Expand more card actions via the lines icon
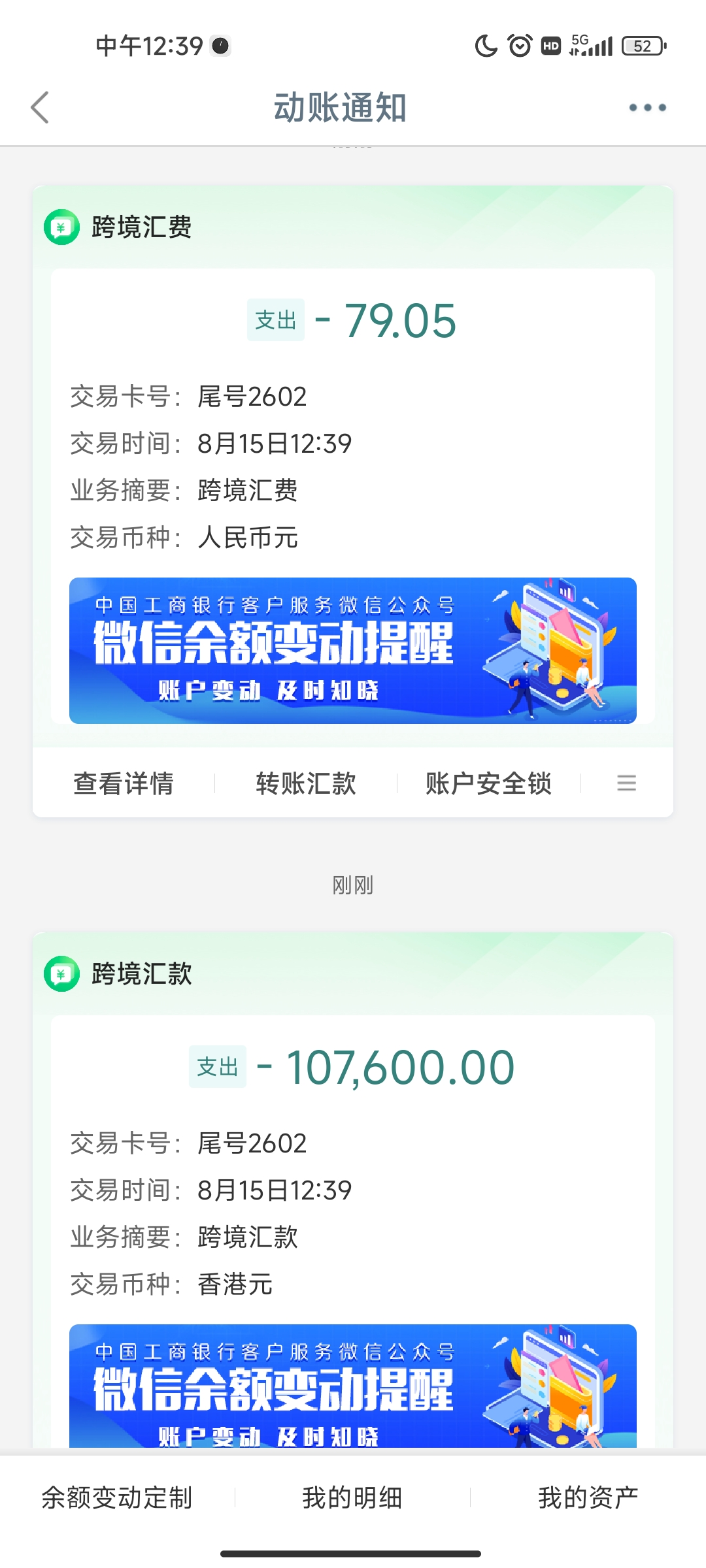The image size is (706, 1568). [626, 783]
